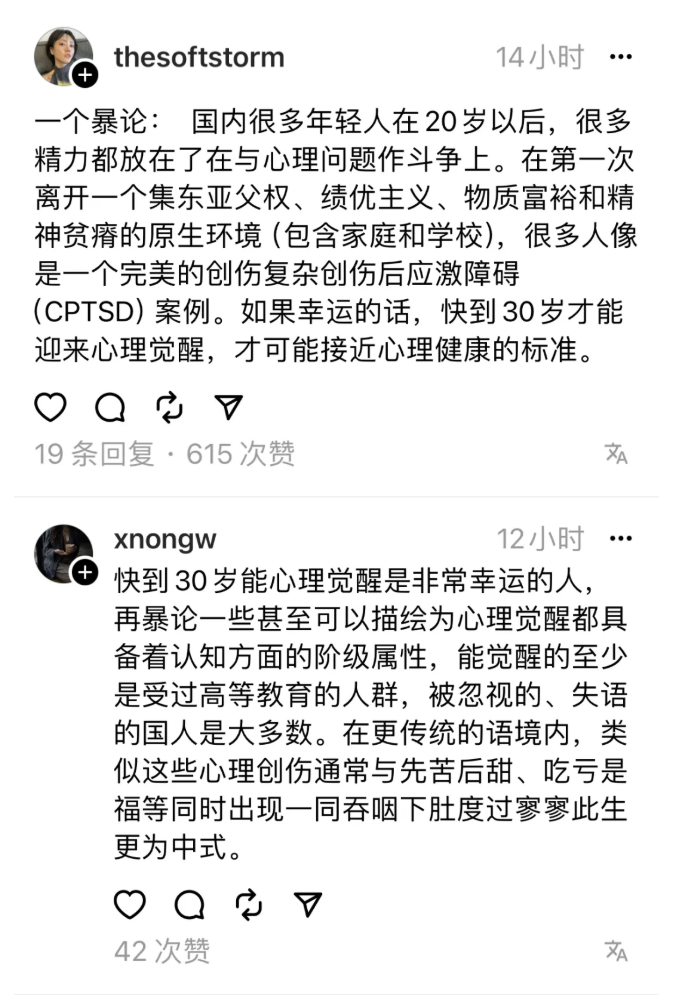Share xnongw's reply
The image size is (692, 1006).
(x=308, y=904)
